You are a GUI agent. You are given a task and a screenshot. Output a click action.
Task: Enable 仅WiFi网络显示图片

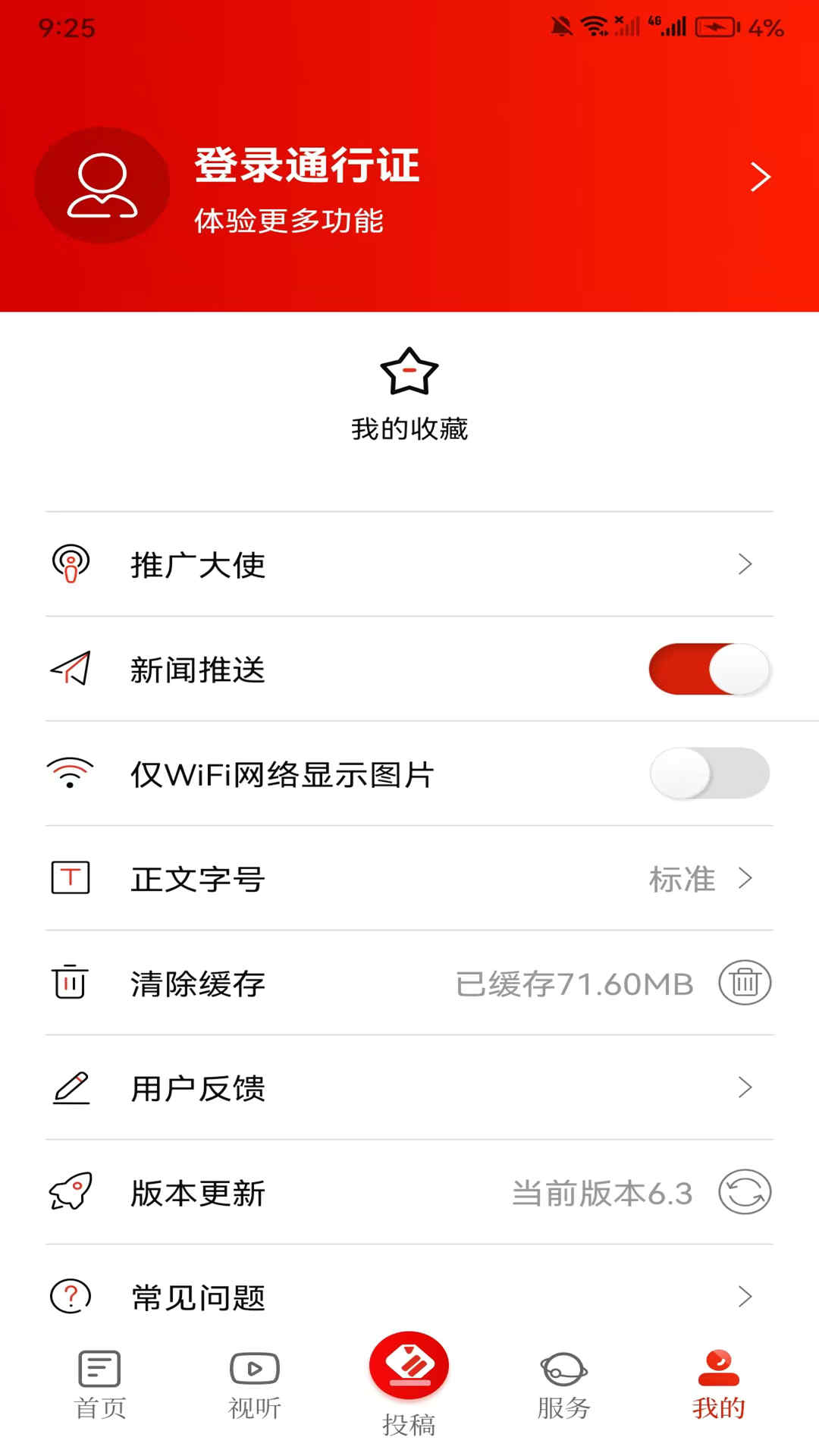(x=708, y=773)
